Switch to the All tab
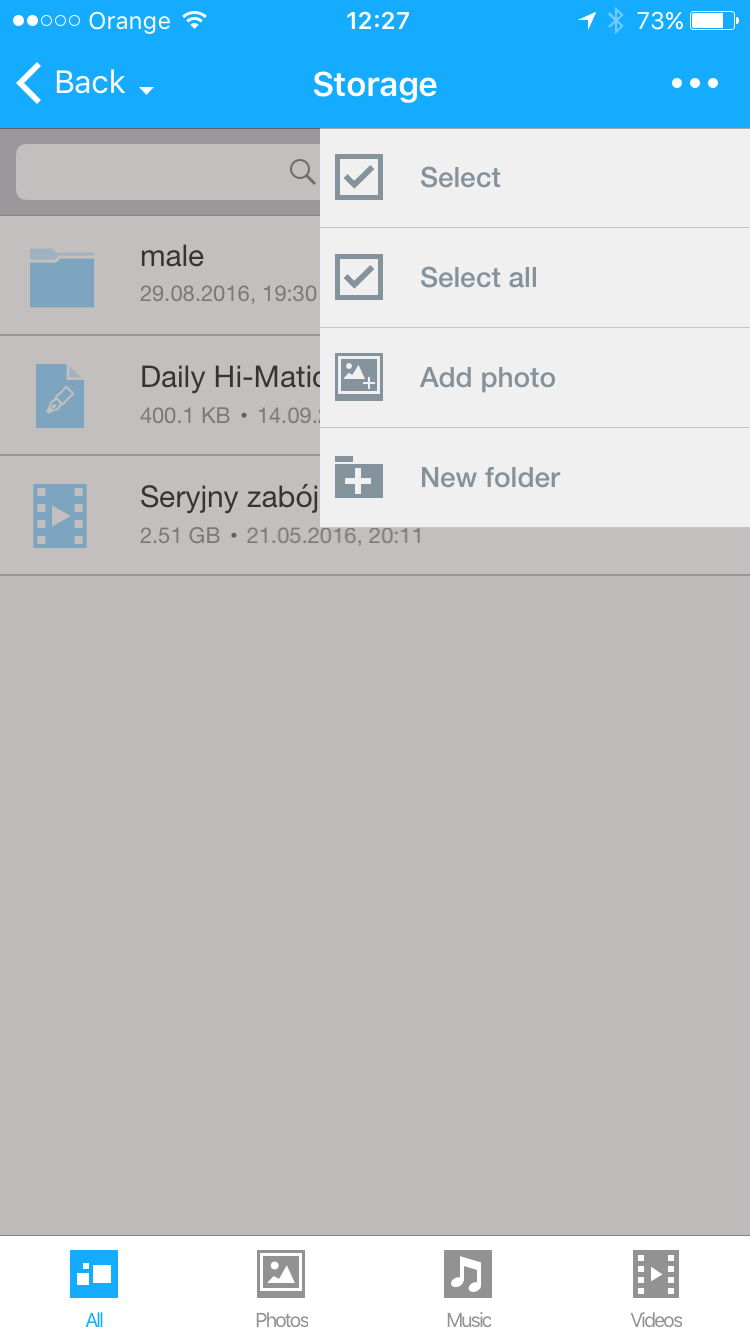 coord(94,1288)
